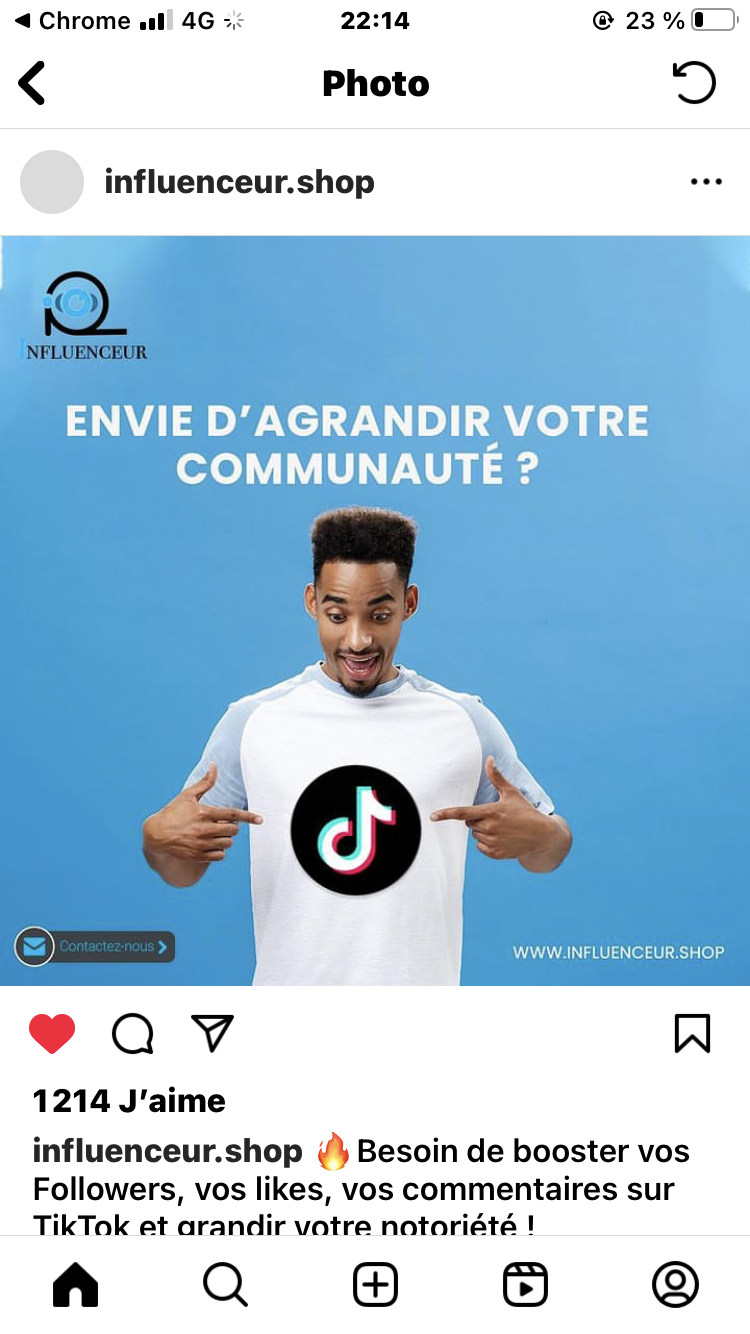Image resolution: width=750 pixels, height=1334 pixels.
Task: Open the comments on this post
Action: coord(132,1033)
